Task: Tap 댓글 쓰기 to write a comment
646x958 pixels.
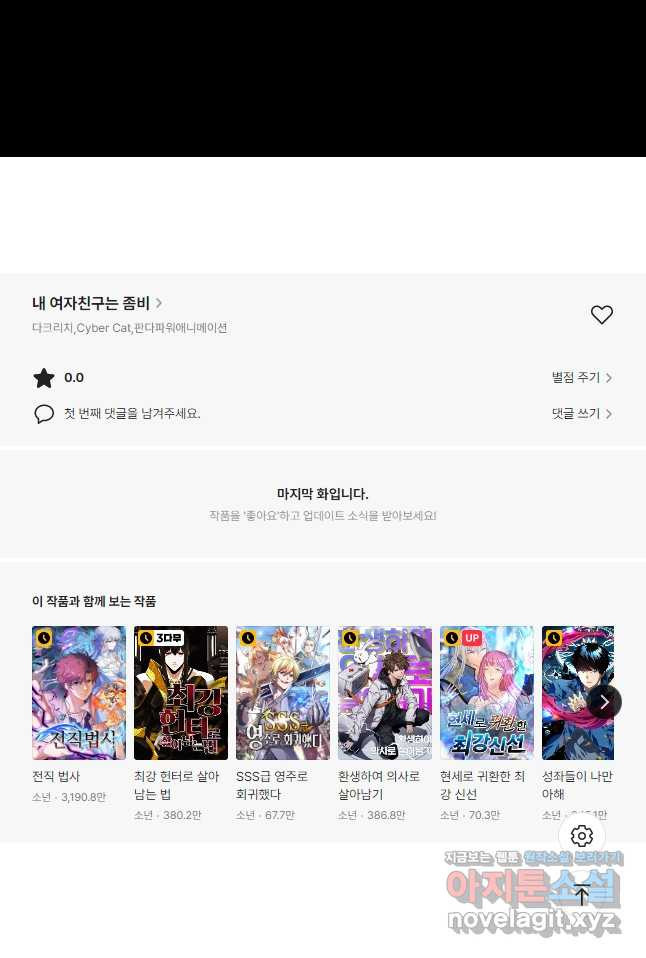Action: coord(581,414)
